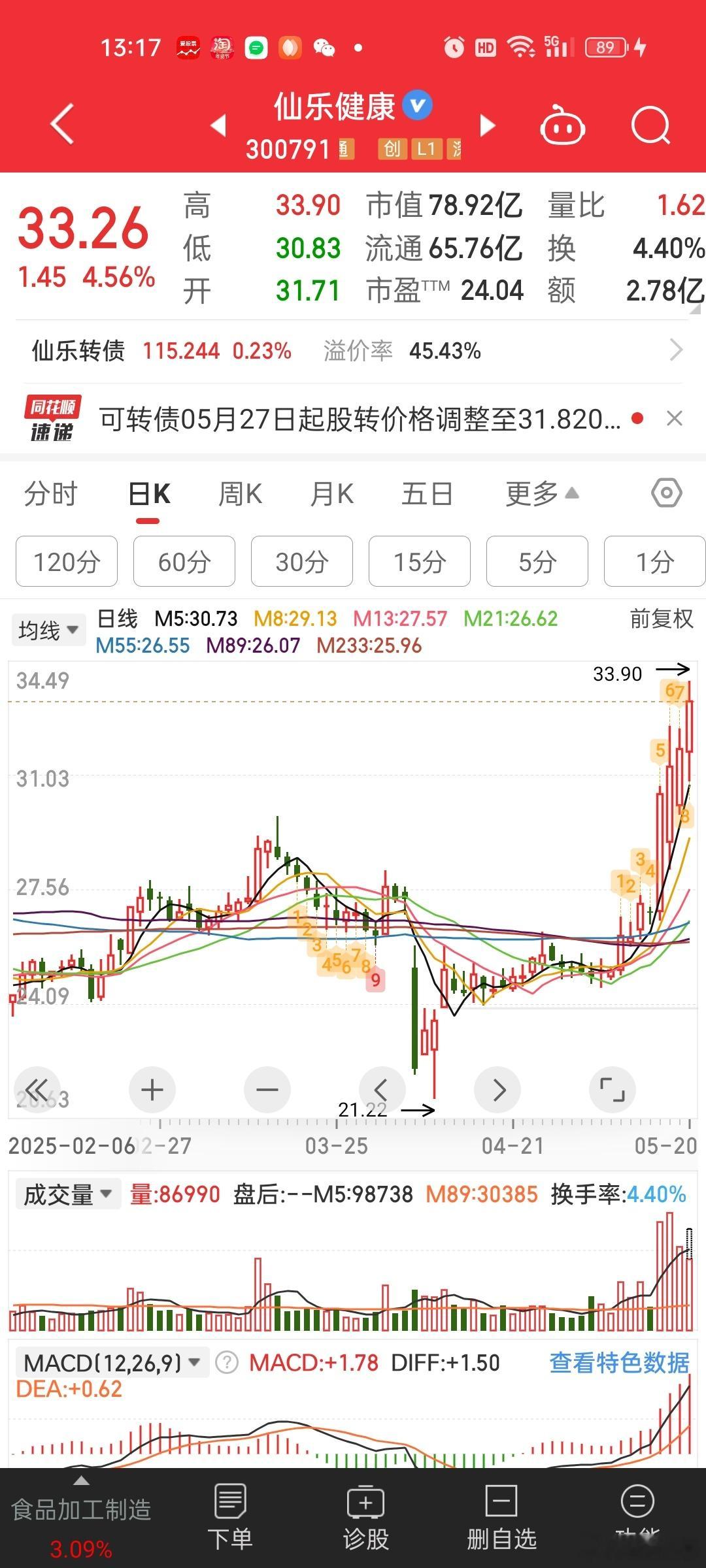Zoom in chart with plus button

click(x=152, y=1089)
